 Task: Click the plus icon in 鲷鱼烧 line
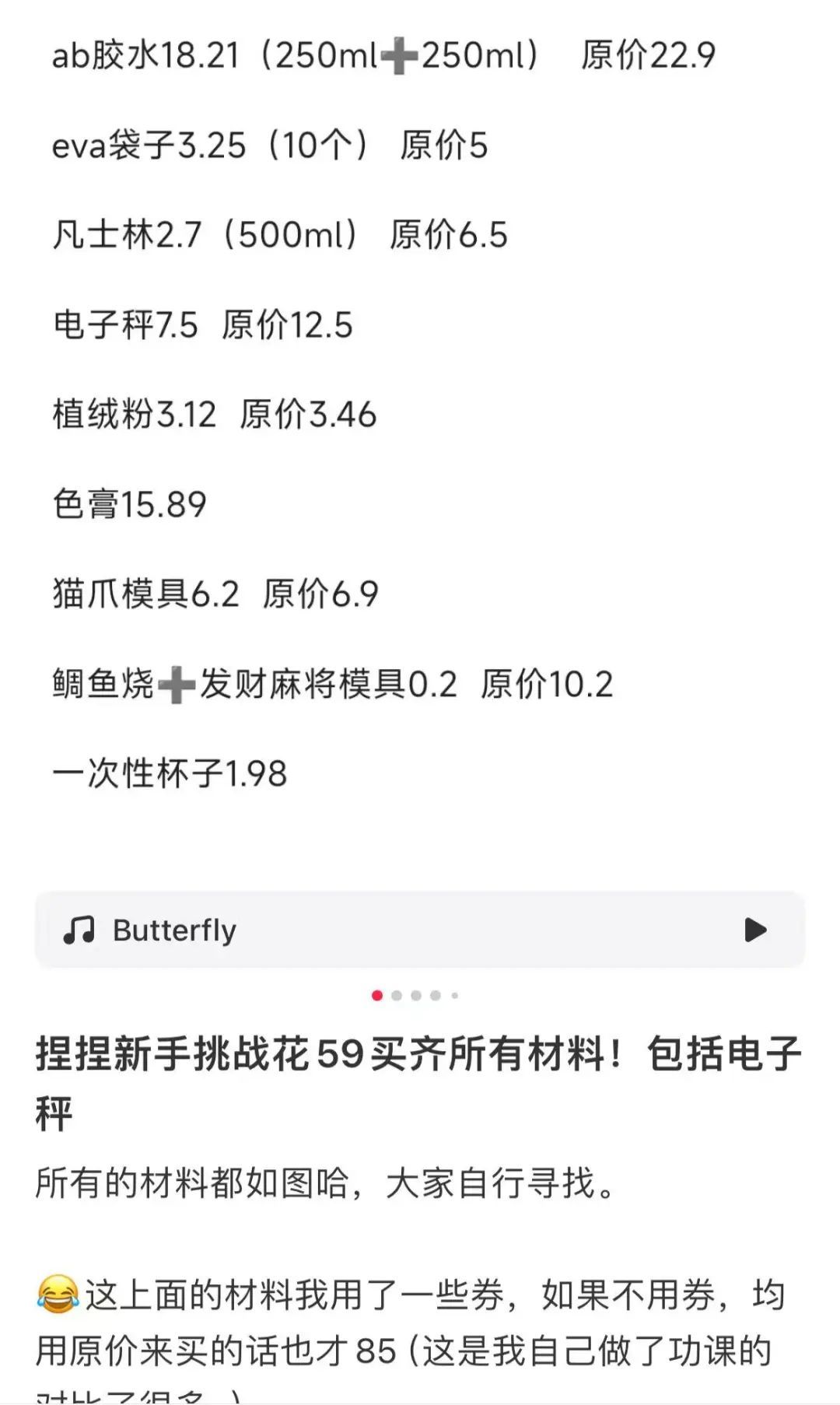176,682
